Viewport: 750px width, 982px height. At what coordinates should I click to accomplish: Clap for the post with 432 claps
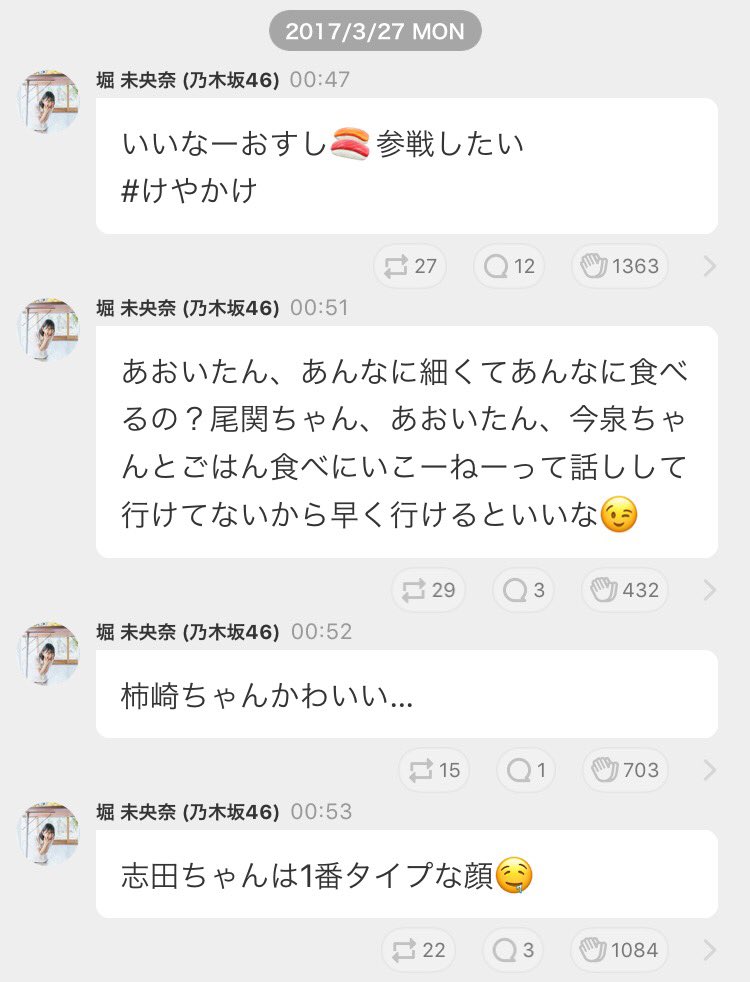pyautogui.click(x=625, y=590)
